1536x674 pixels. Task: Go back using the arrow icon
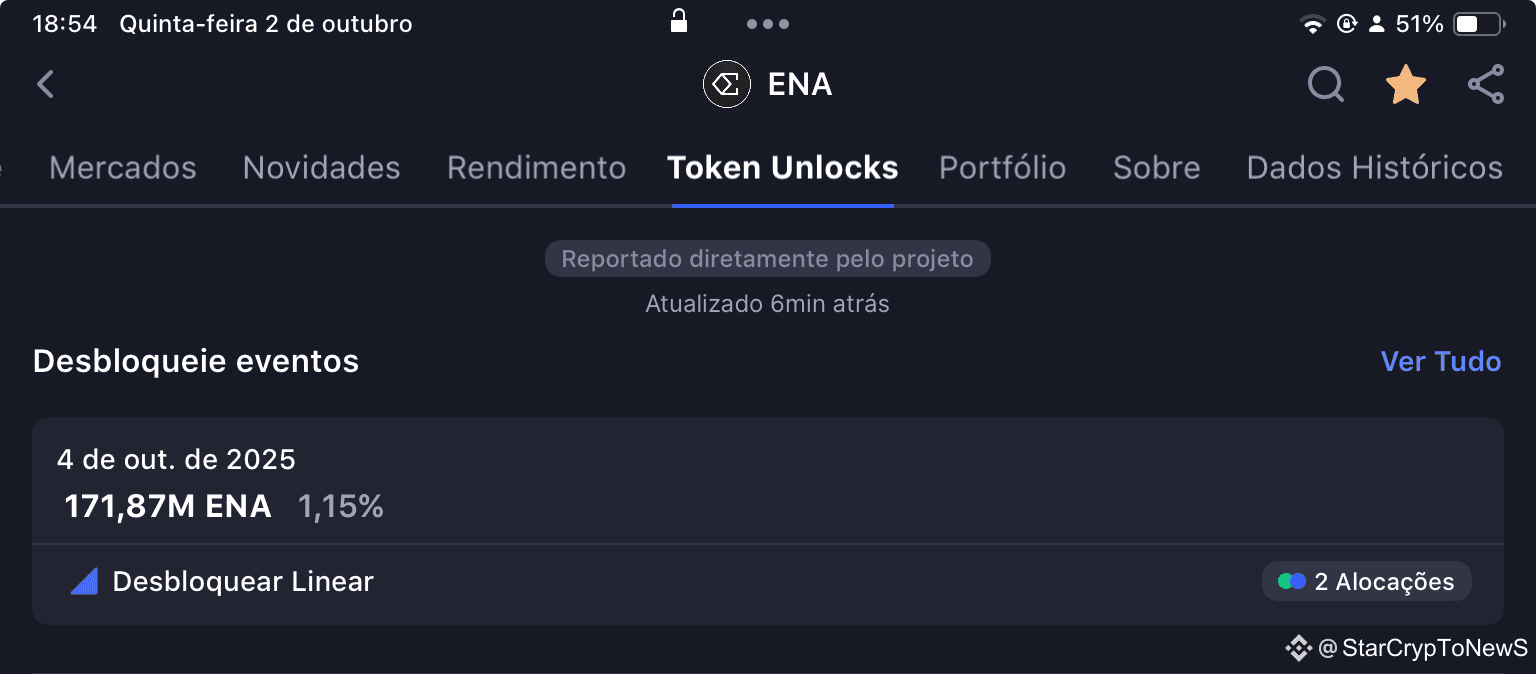[45, 85]
